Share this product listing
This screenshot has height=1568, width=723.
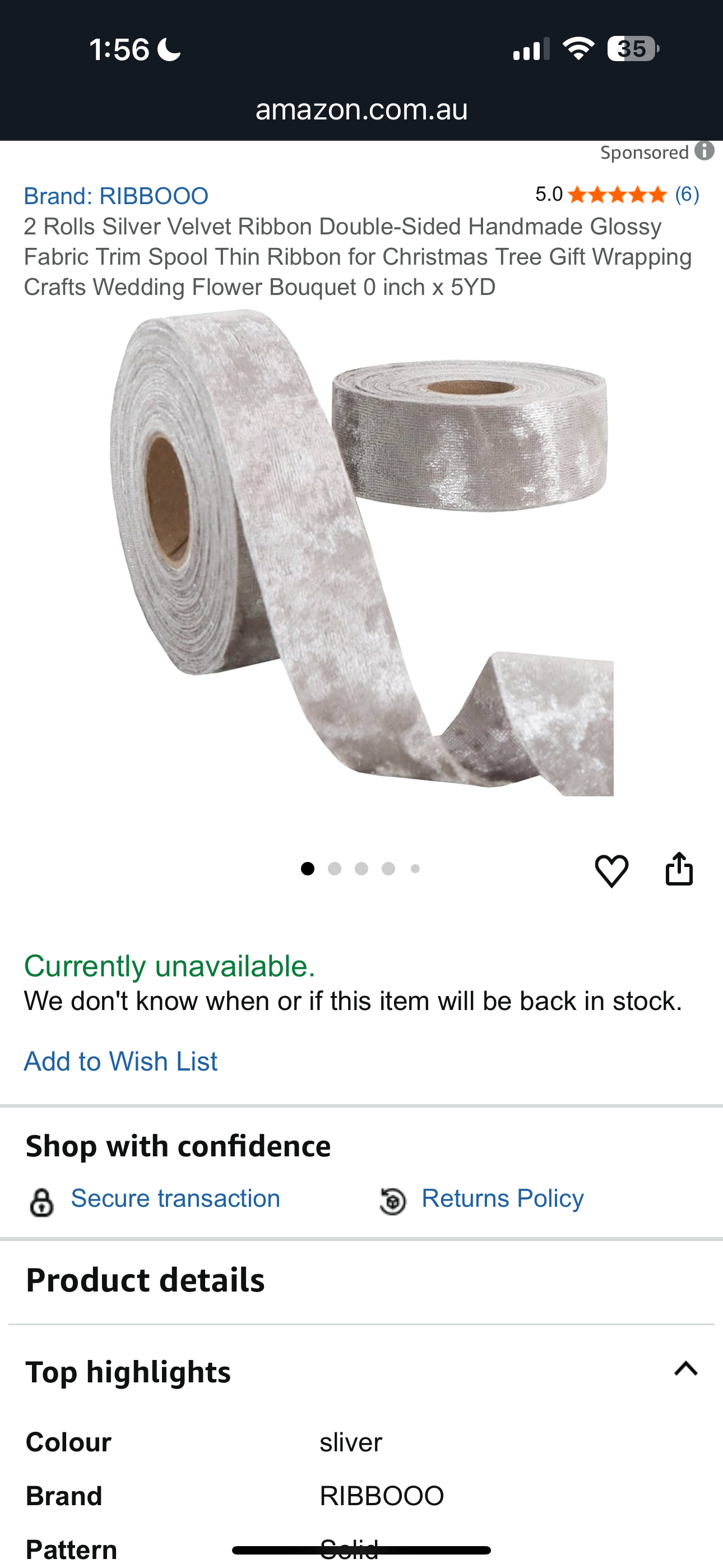tap(679, 869)
